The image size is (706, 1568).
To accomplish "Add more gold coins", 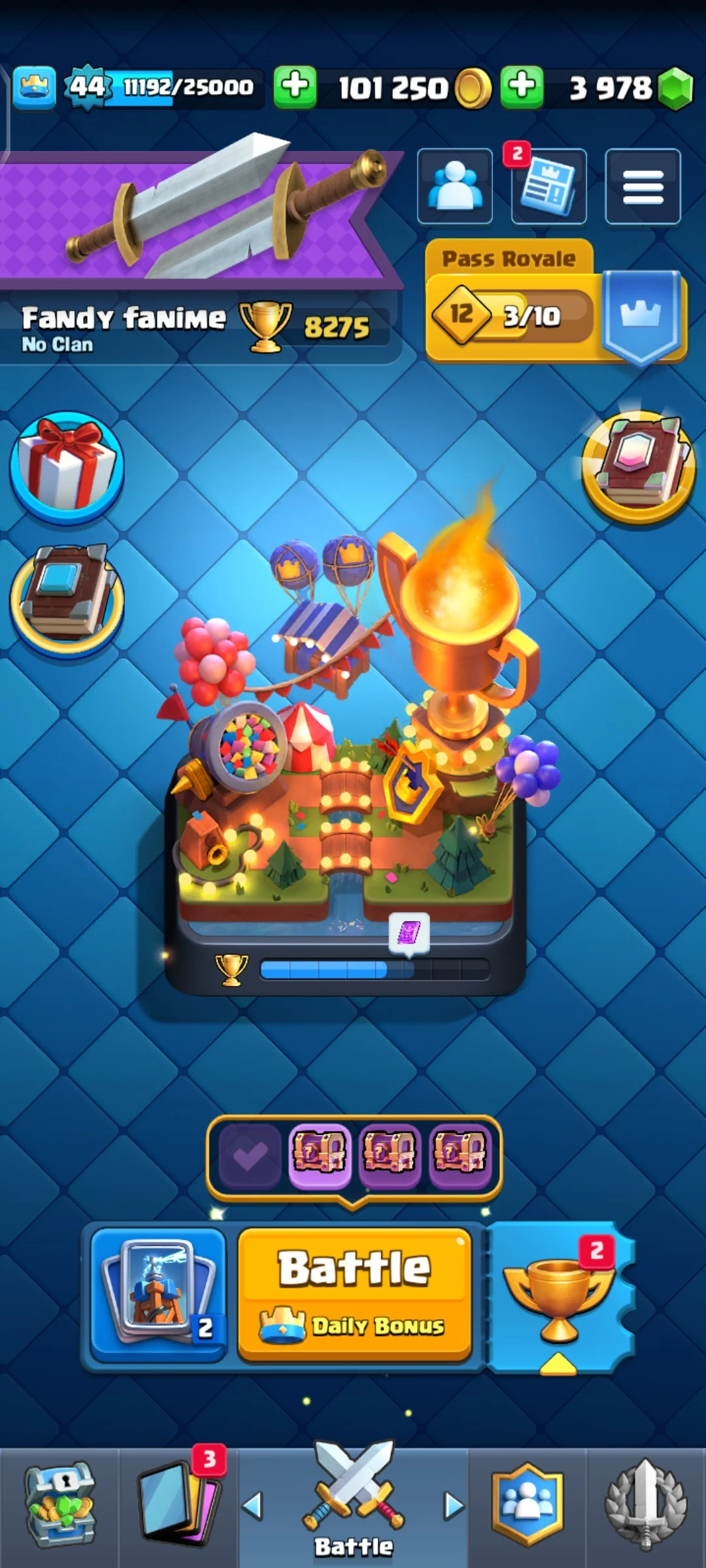I will point(295,86).
